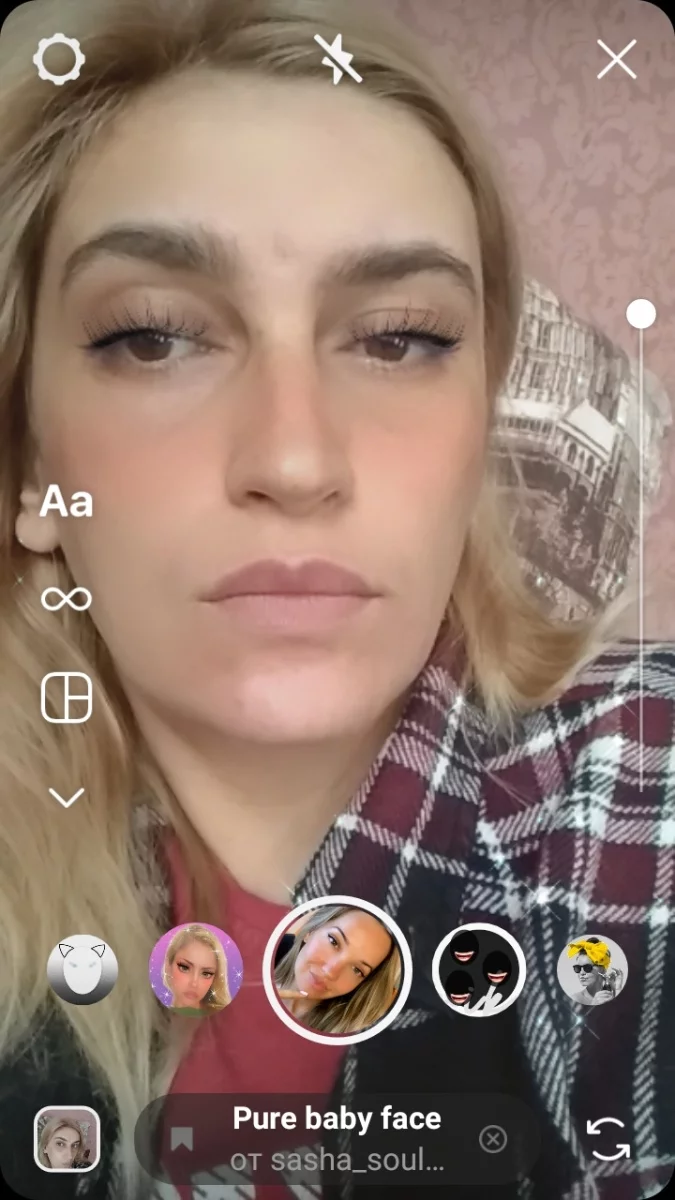This screenshot has width=675, height=1200.
Task: Open camera settings gear
Action: coord(59,60)
